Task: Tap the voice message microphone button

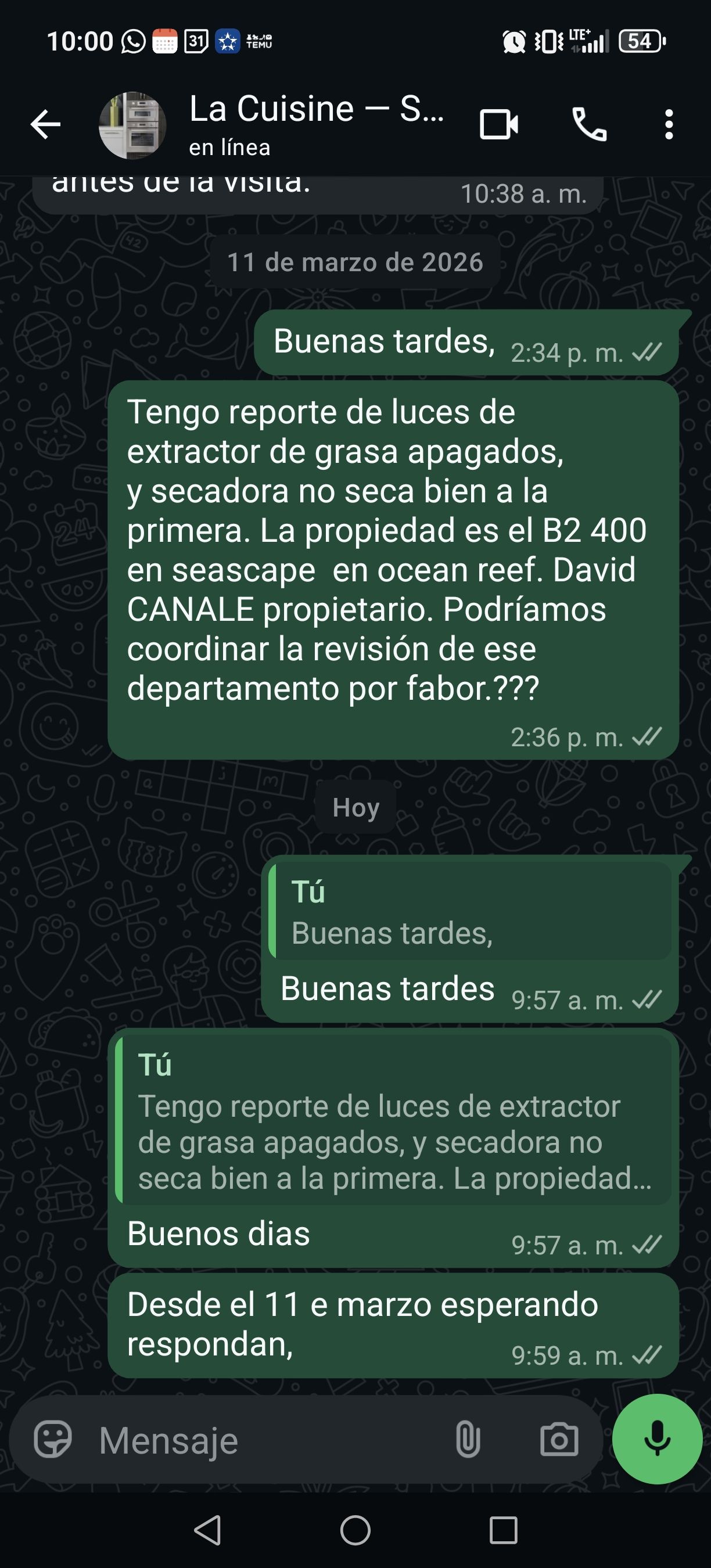Action: pos(657,1439)
